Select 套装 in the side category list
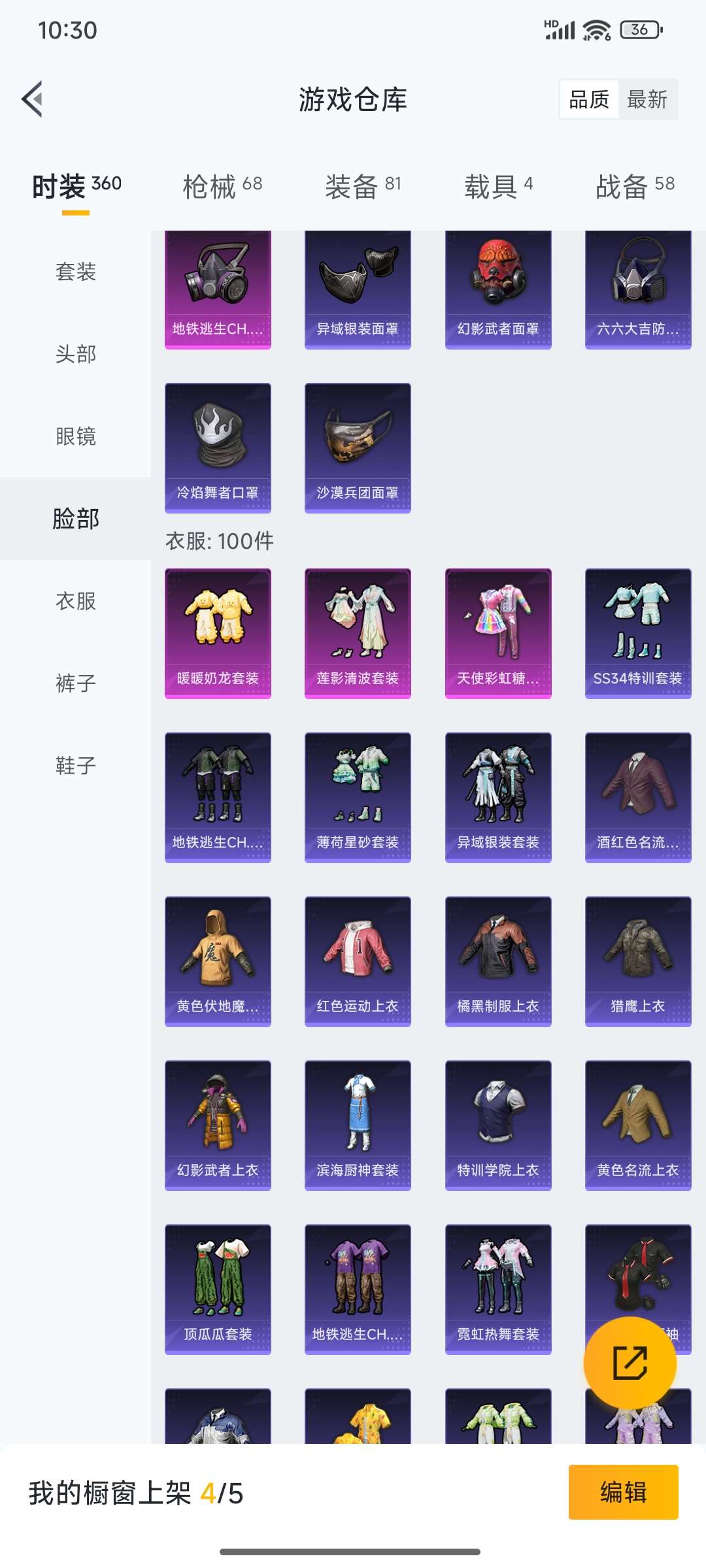The image size is (706, 1568). pyautogui.click(x=76, y=272)
